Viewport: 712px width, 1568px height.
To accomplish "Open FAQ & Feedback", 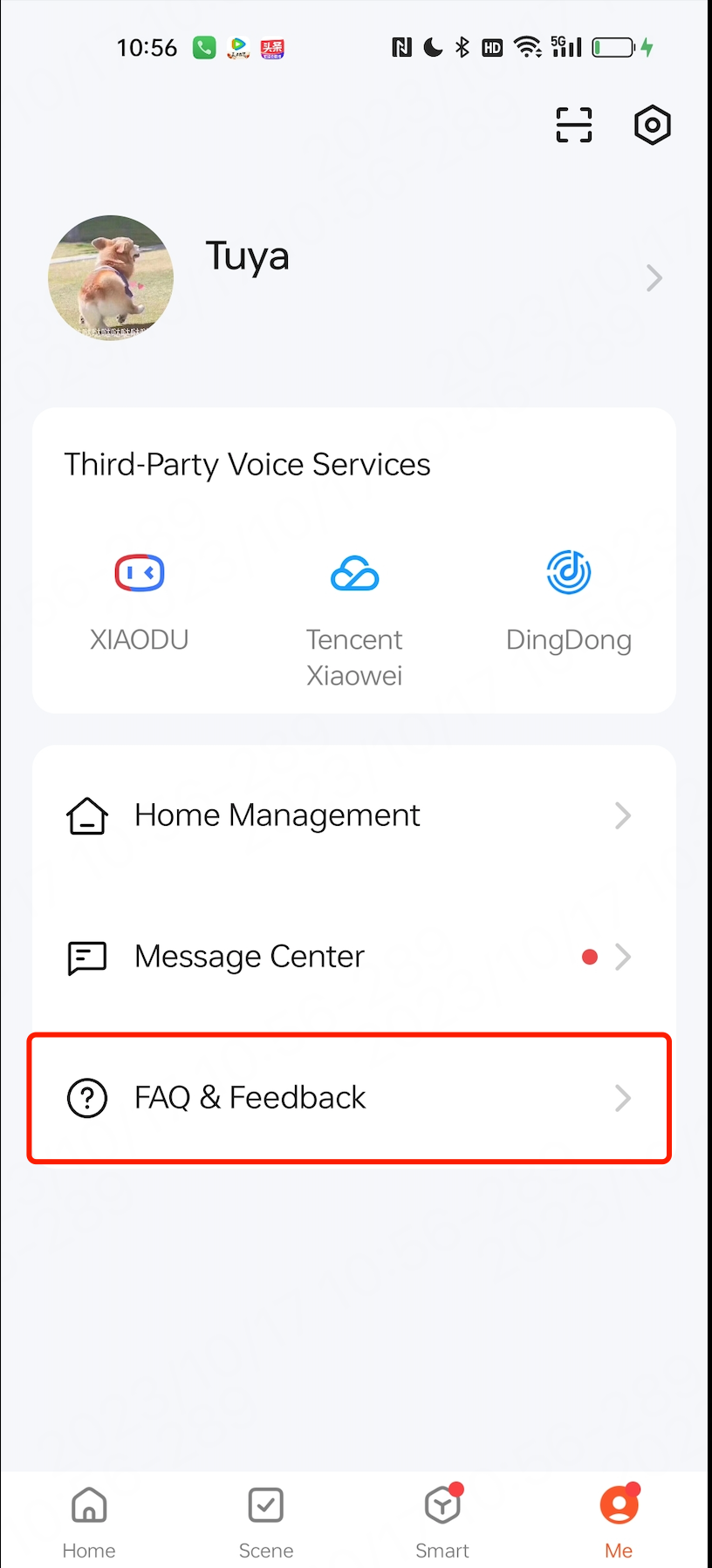I will click(x=349, y=1098).
